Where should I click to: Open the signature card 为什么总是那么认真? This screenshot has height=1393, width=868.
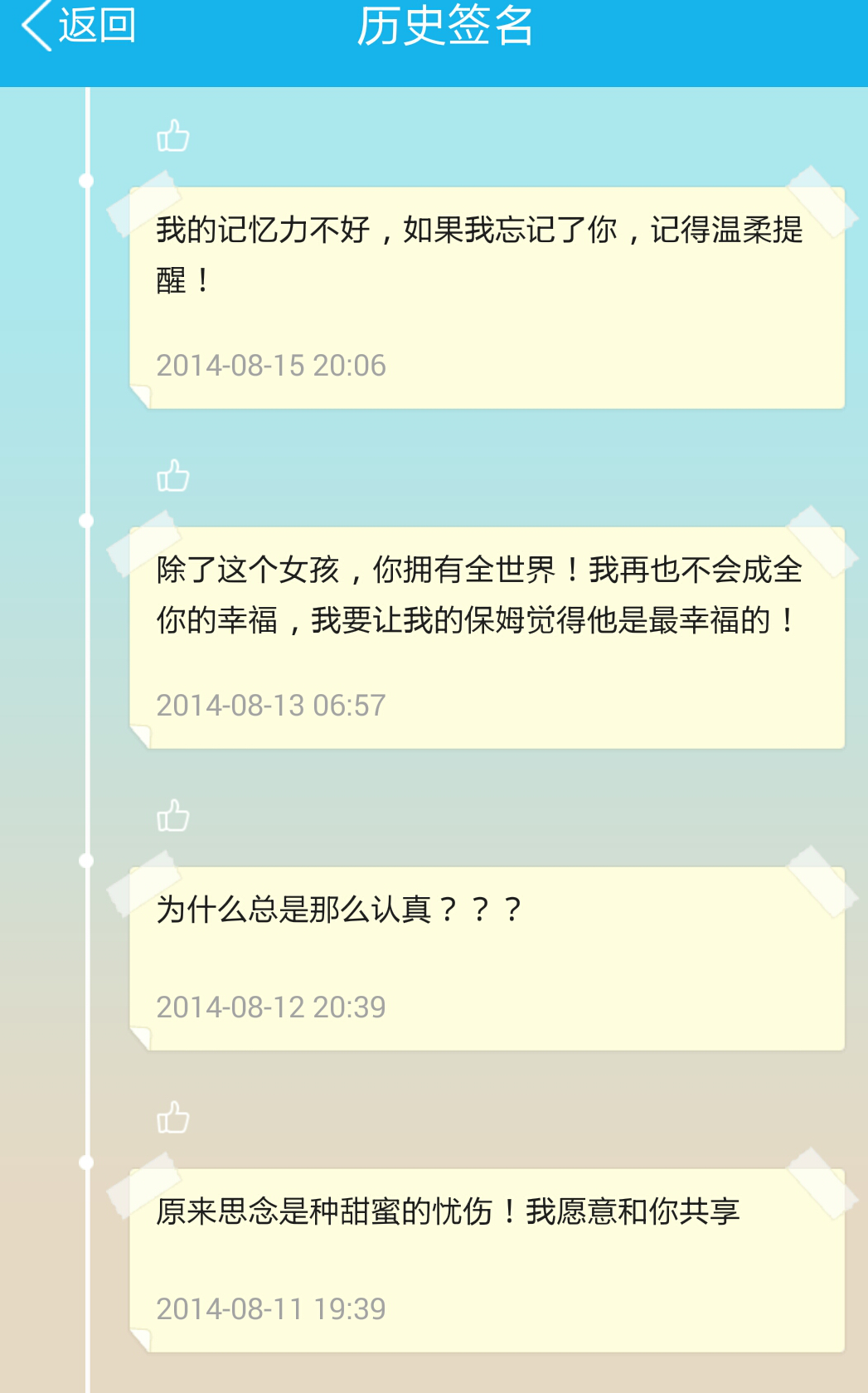(x=487, y=958)
